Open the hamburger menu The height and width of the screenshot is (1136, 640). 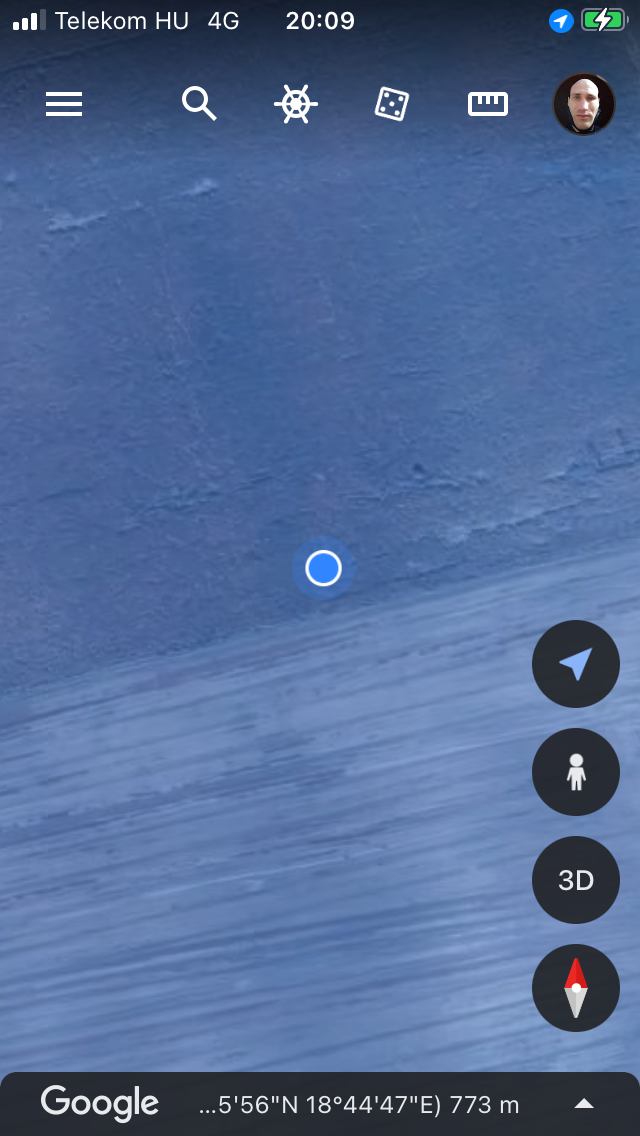click(64, 104)
